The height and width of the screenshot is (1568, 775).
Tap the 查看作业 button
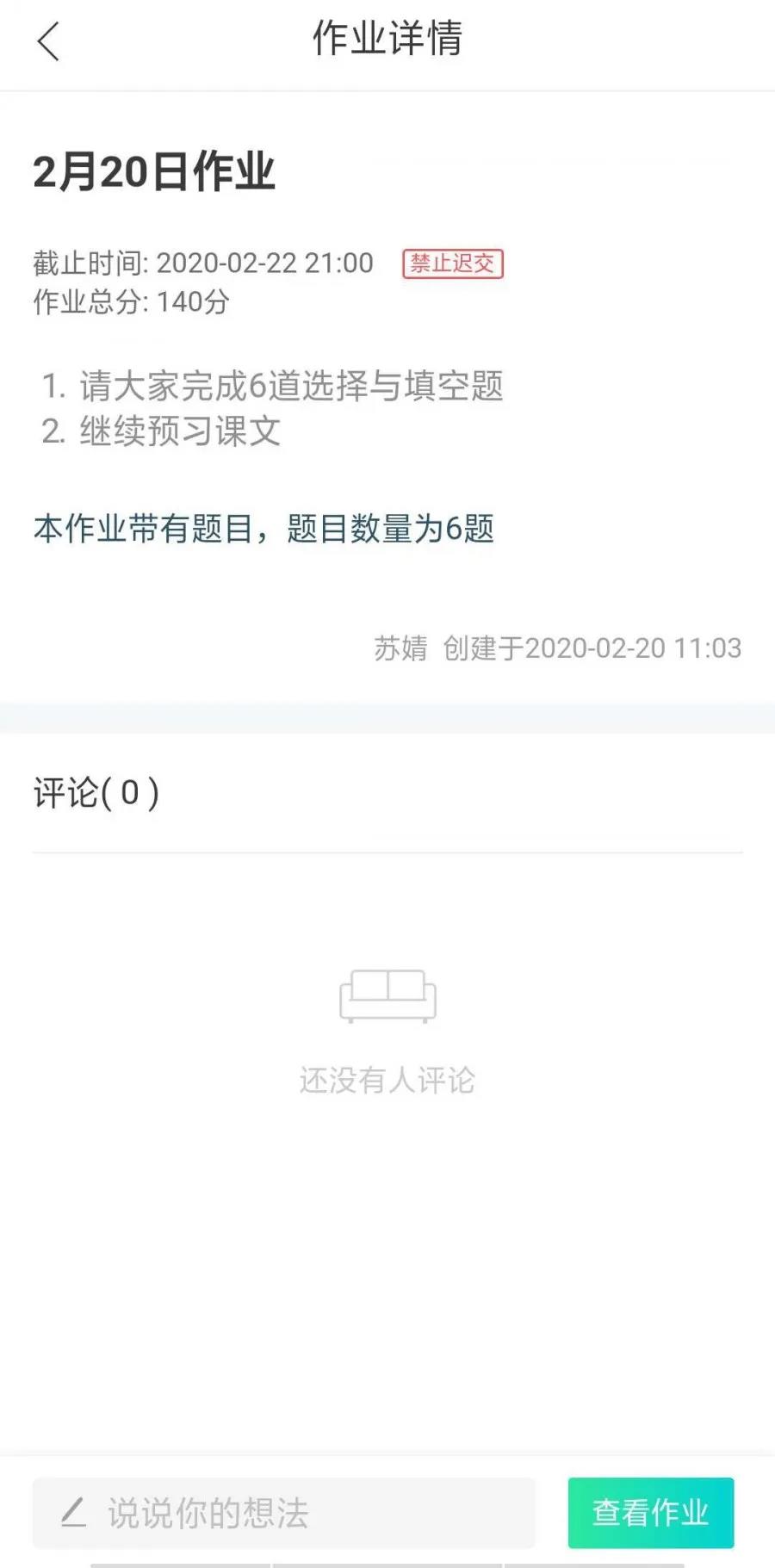[x=650, y=1513]
